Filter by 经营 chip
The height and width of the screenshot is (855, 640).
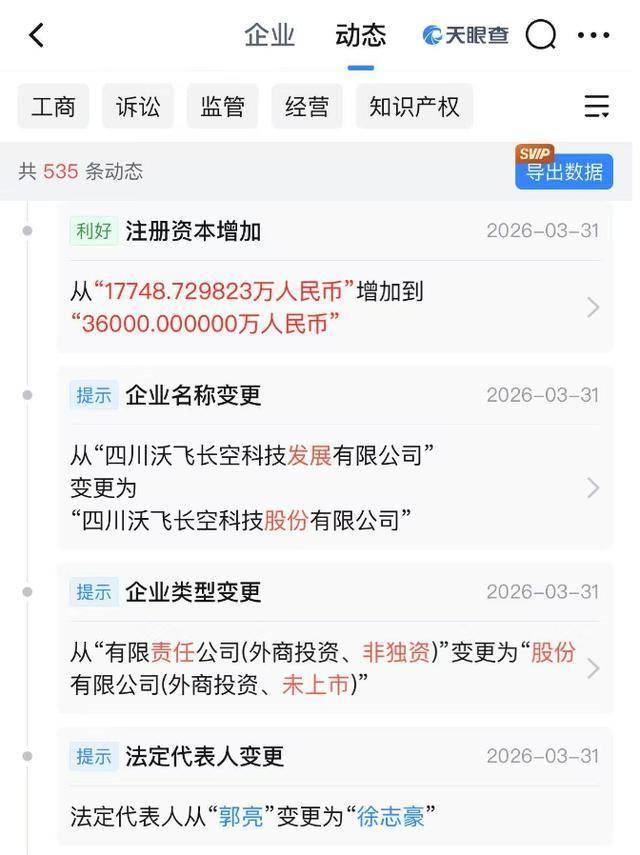coord(306,106)
